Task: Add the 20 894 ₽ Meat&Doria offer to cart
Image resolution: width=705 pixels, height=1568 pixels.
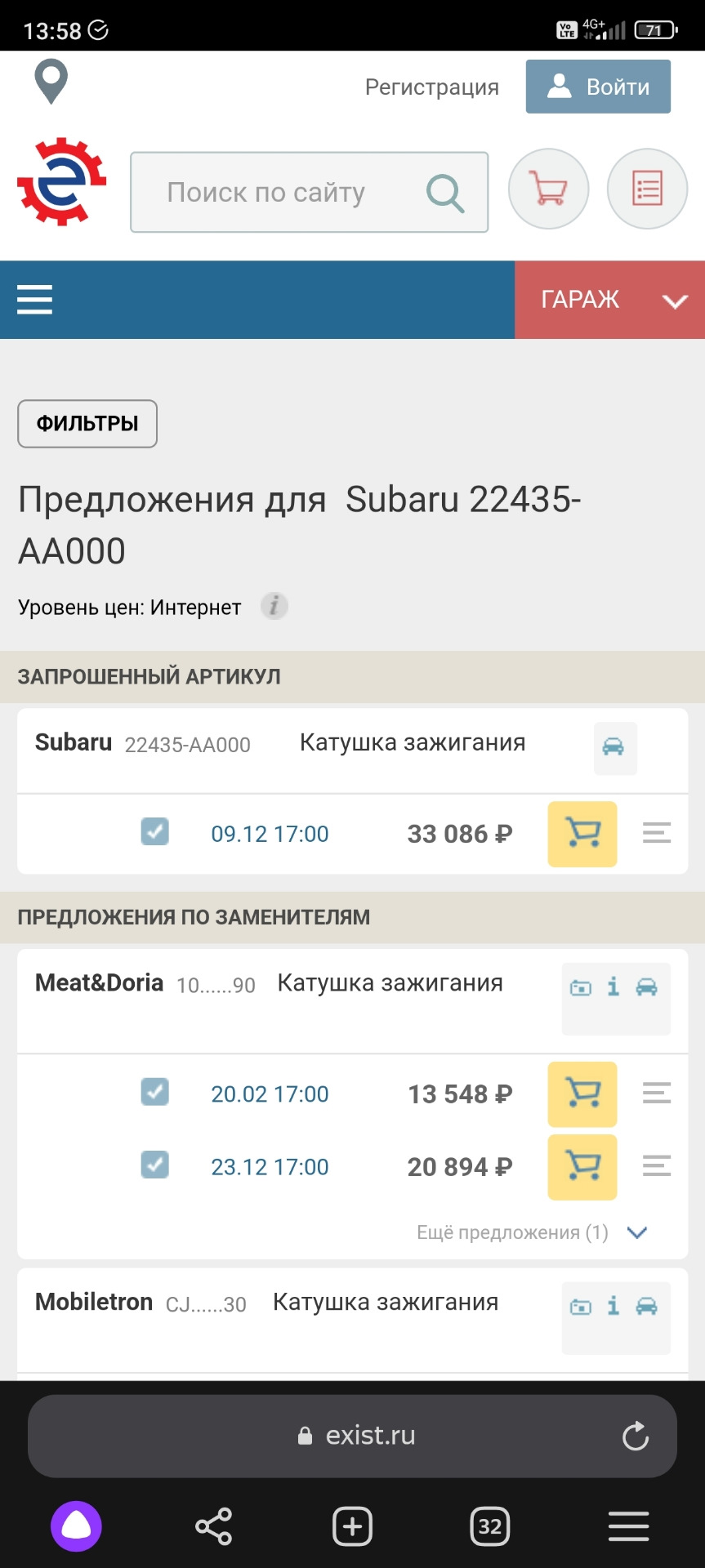Action: (582, 1167)
